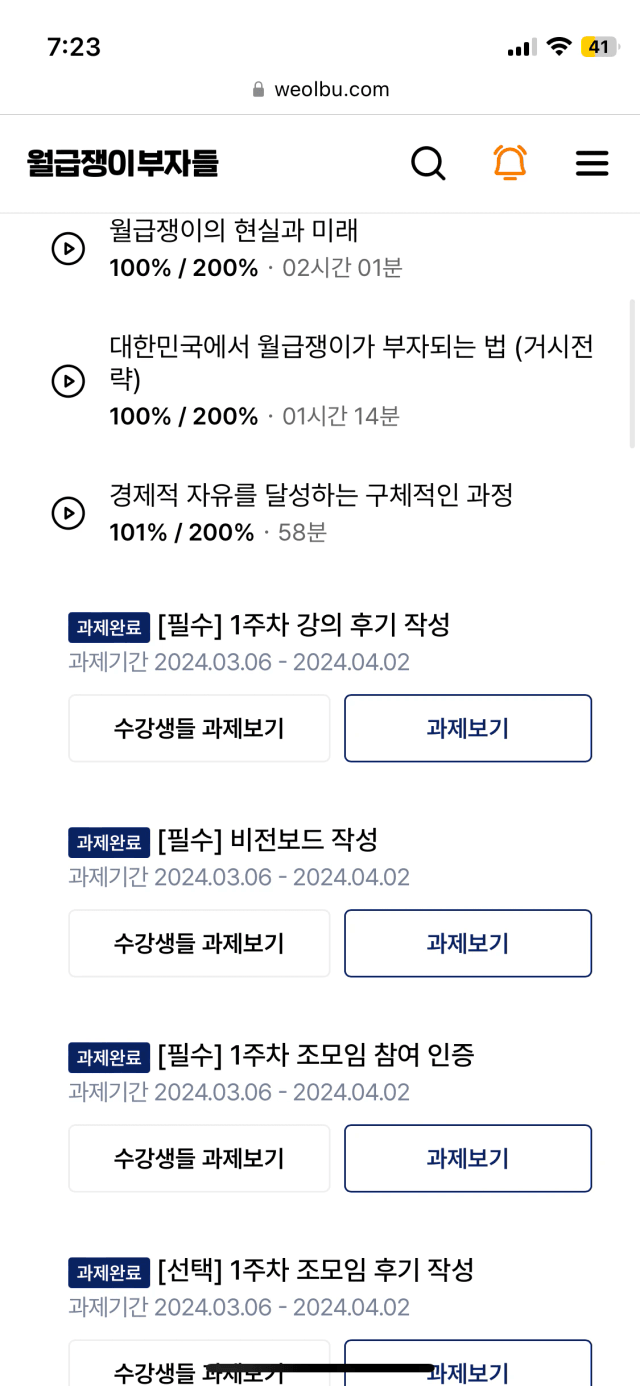Open the search magnifier icon

tap(428, 163)
